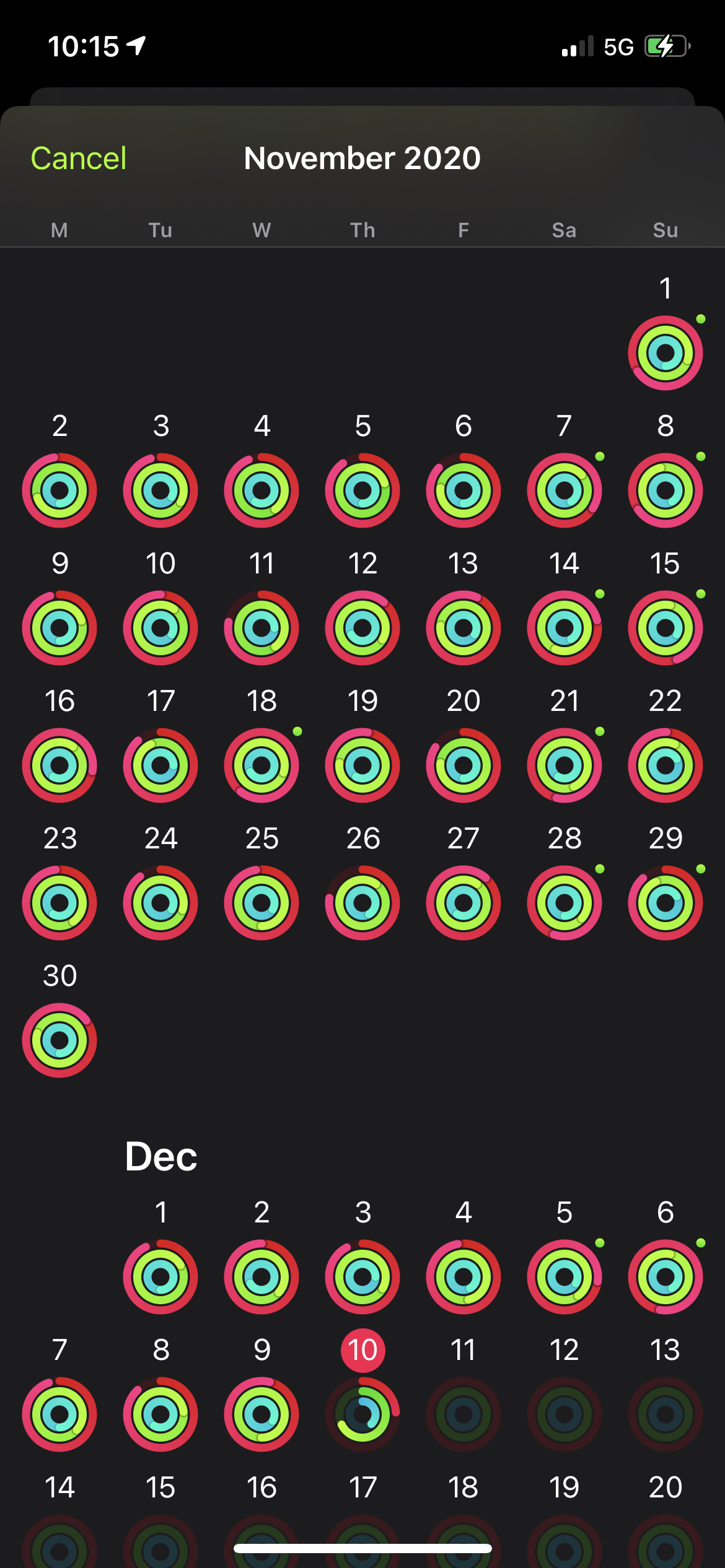Screen dimensions: 725x1568
Task: Select December 8 activity rings
Action: tap(160, 1414)
